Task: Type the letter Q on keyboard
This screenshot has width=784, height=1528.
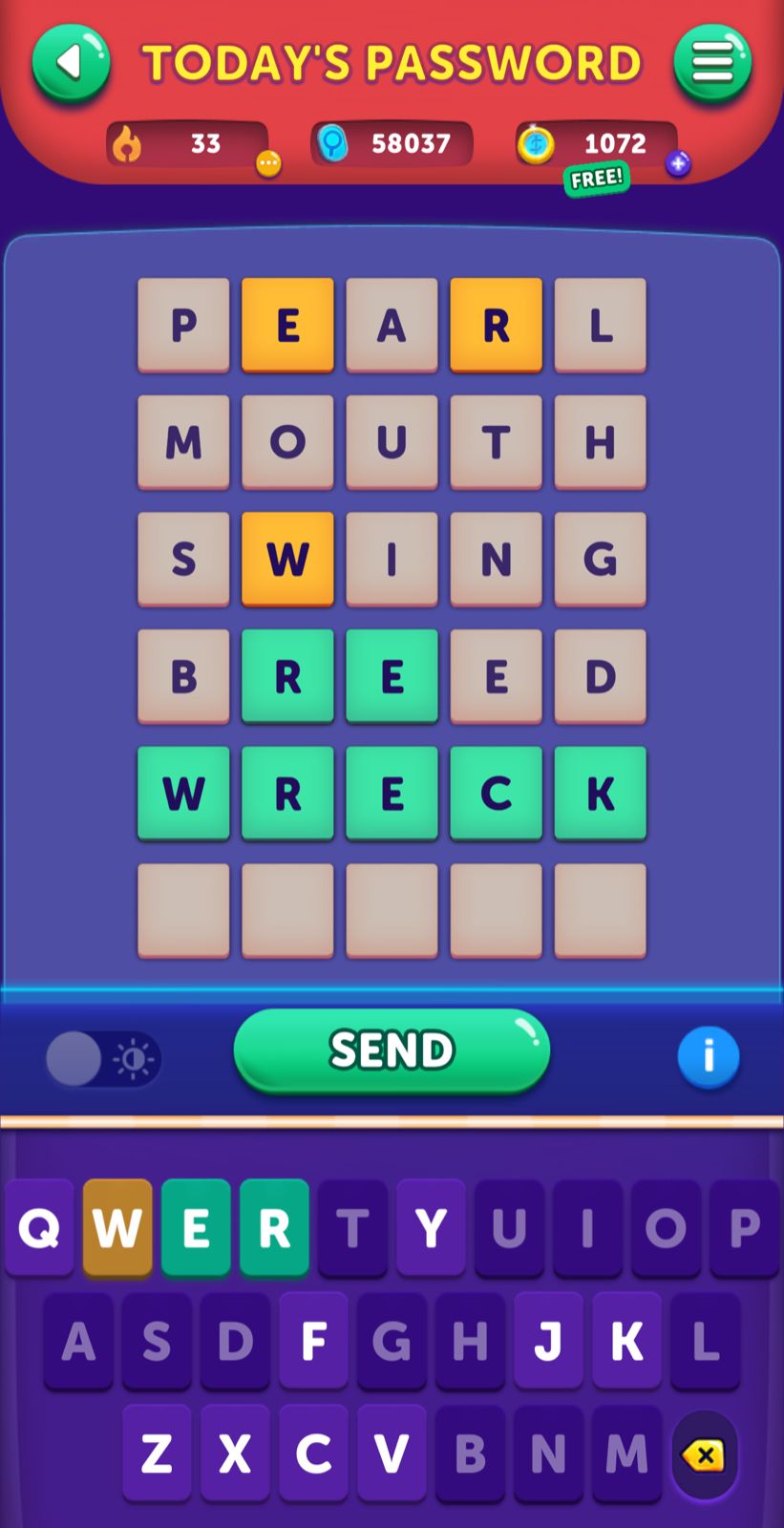Action: [x=39, y=1227]
